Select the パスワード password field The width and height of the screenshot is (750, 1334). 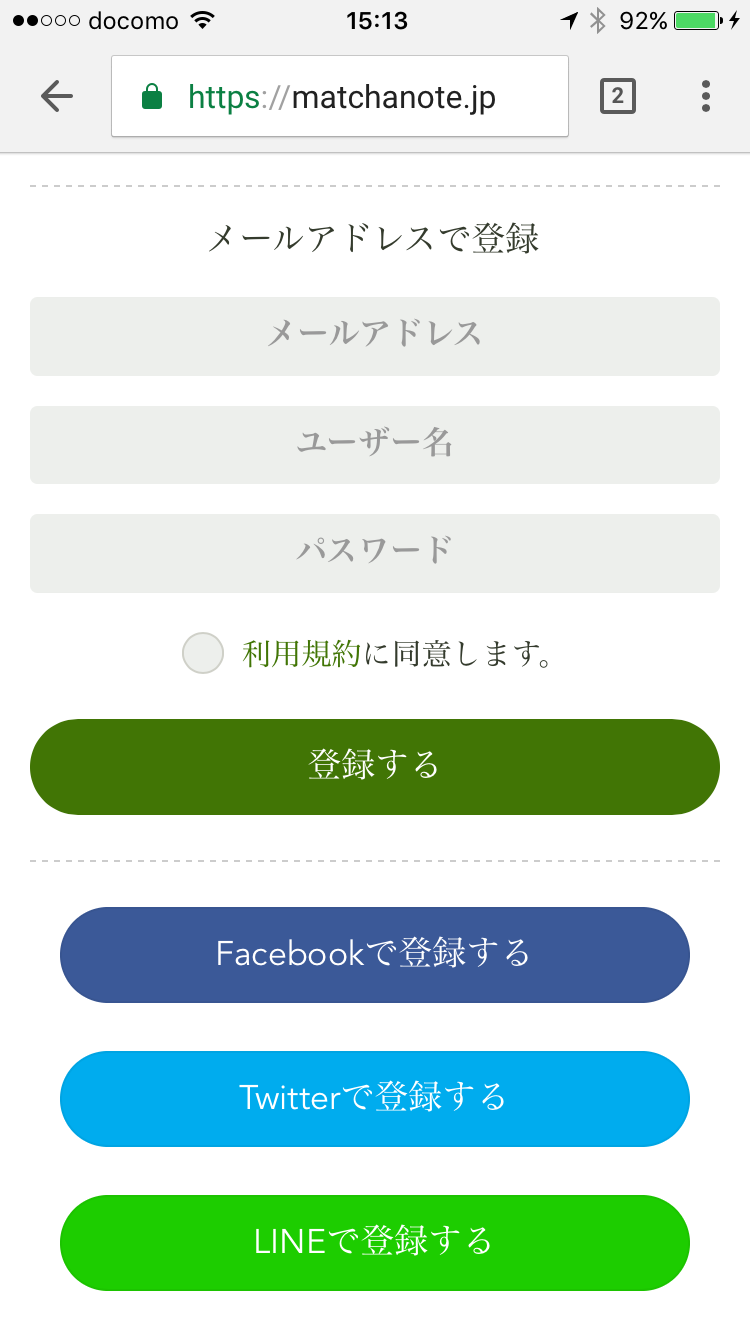pos(374,553)
